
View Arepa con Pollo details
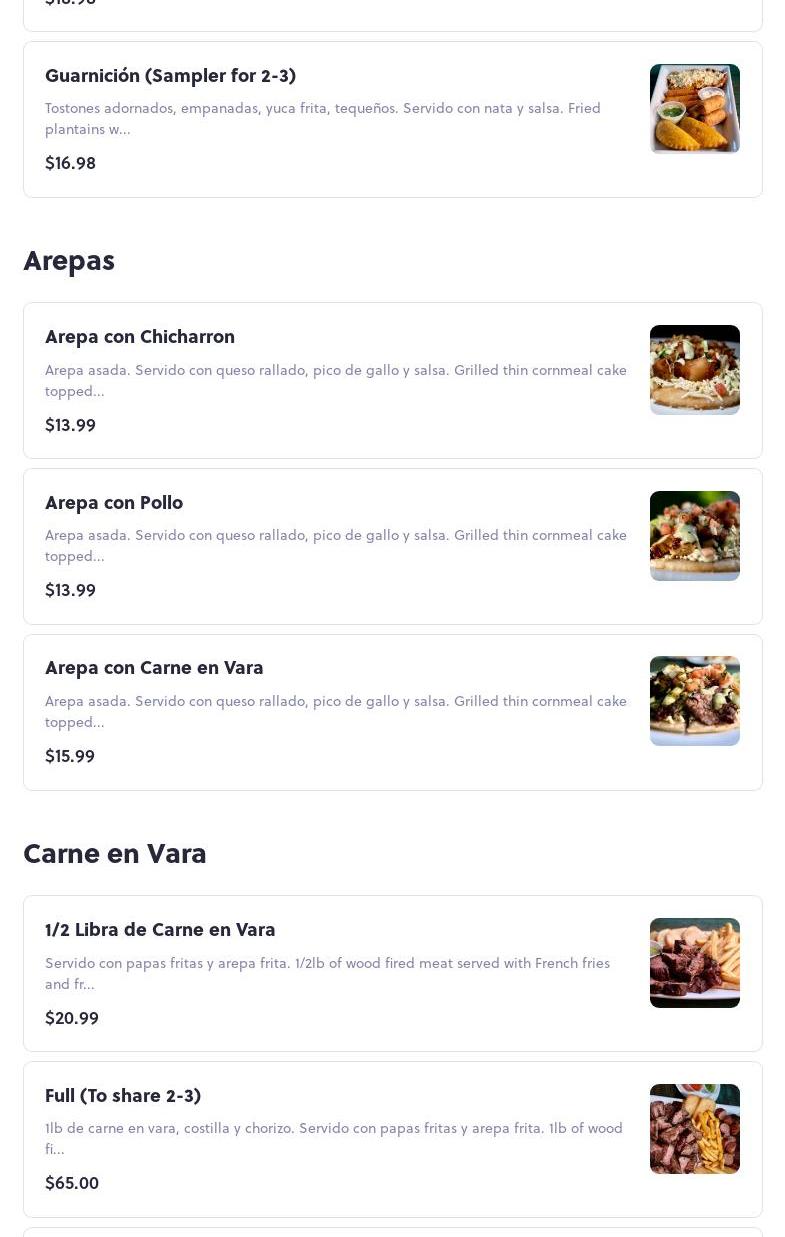coord(114,503)
